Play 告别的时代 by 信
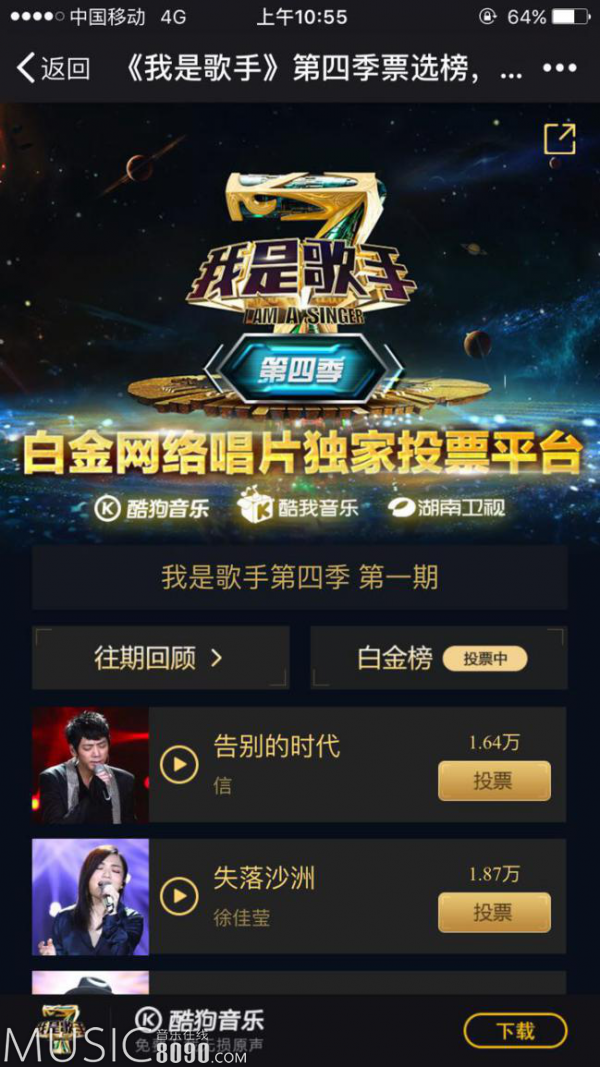This screenshot has width=600, height=1067. click(179, 765)
